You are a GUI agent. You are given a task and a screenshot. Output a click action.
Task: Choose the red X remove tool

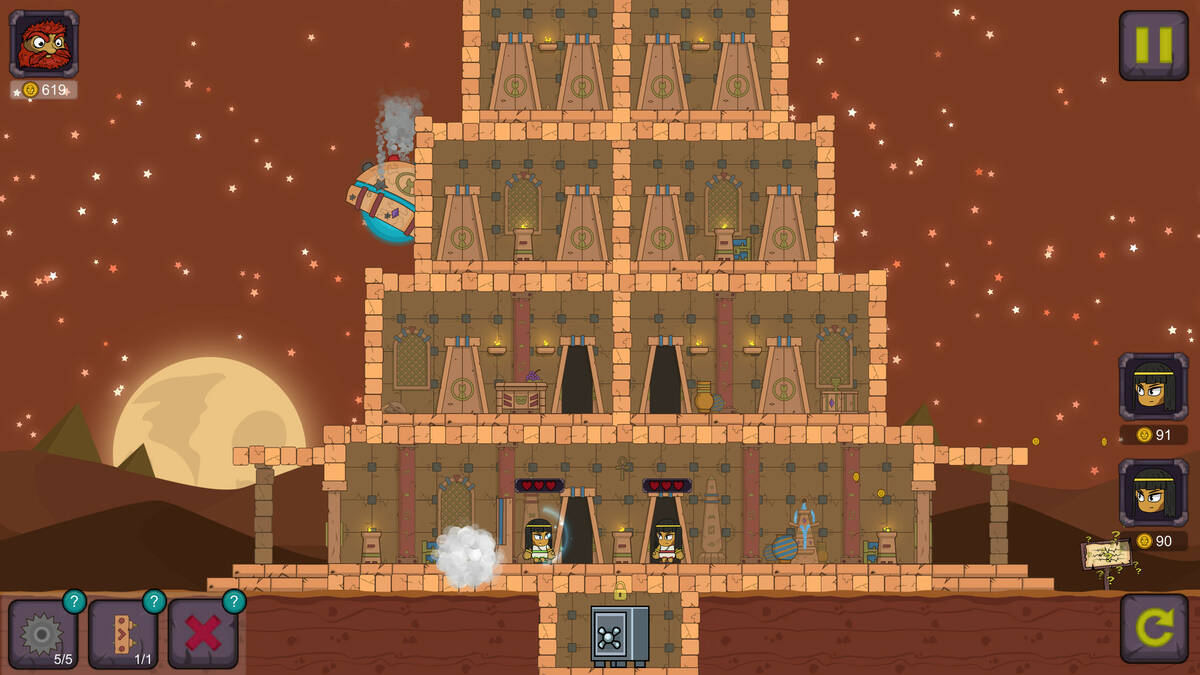[202, 633]
